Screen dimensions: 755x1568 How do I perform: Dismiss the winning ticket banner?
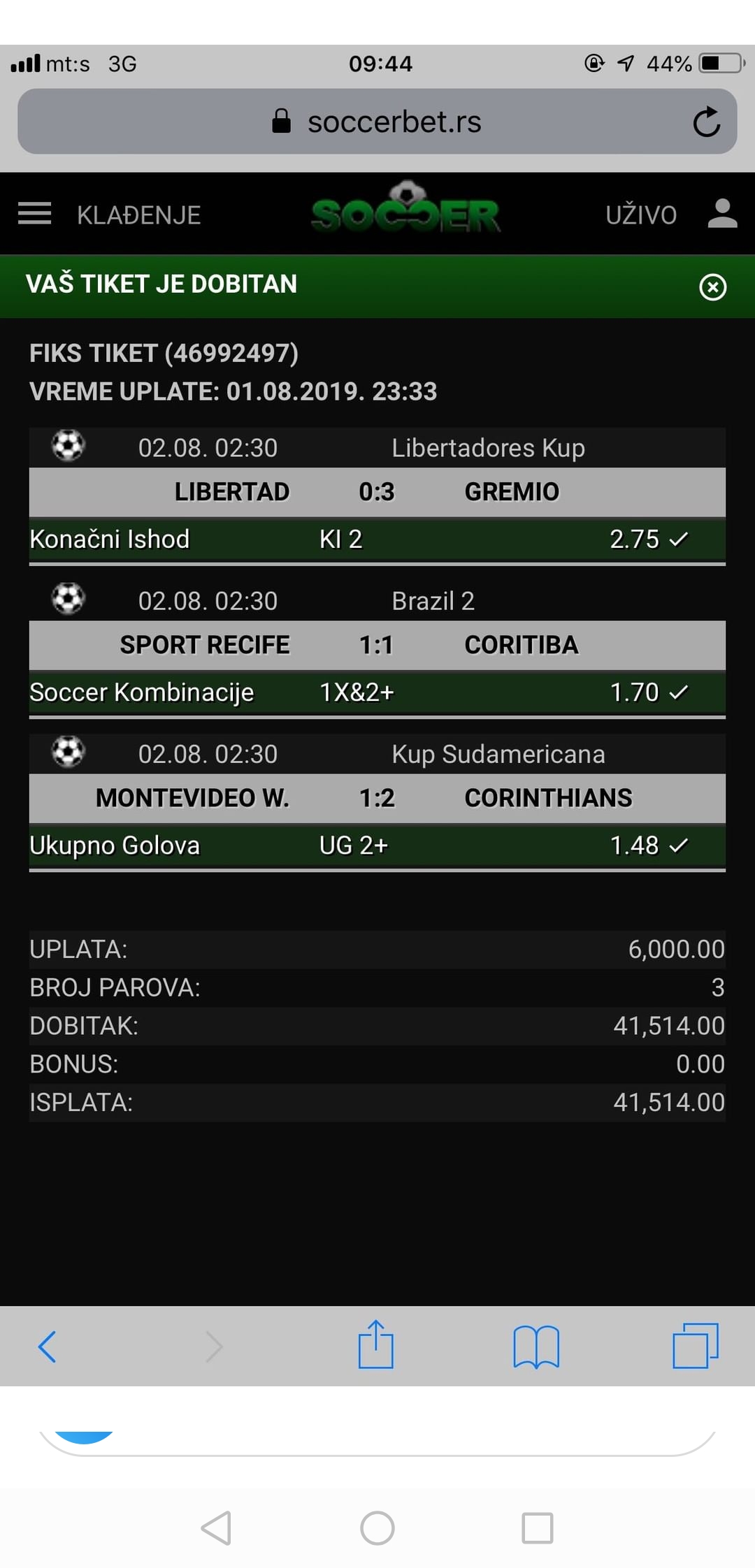[712, 286]
